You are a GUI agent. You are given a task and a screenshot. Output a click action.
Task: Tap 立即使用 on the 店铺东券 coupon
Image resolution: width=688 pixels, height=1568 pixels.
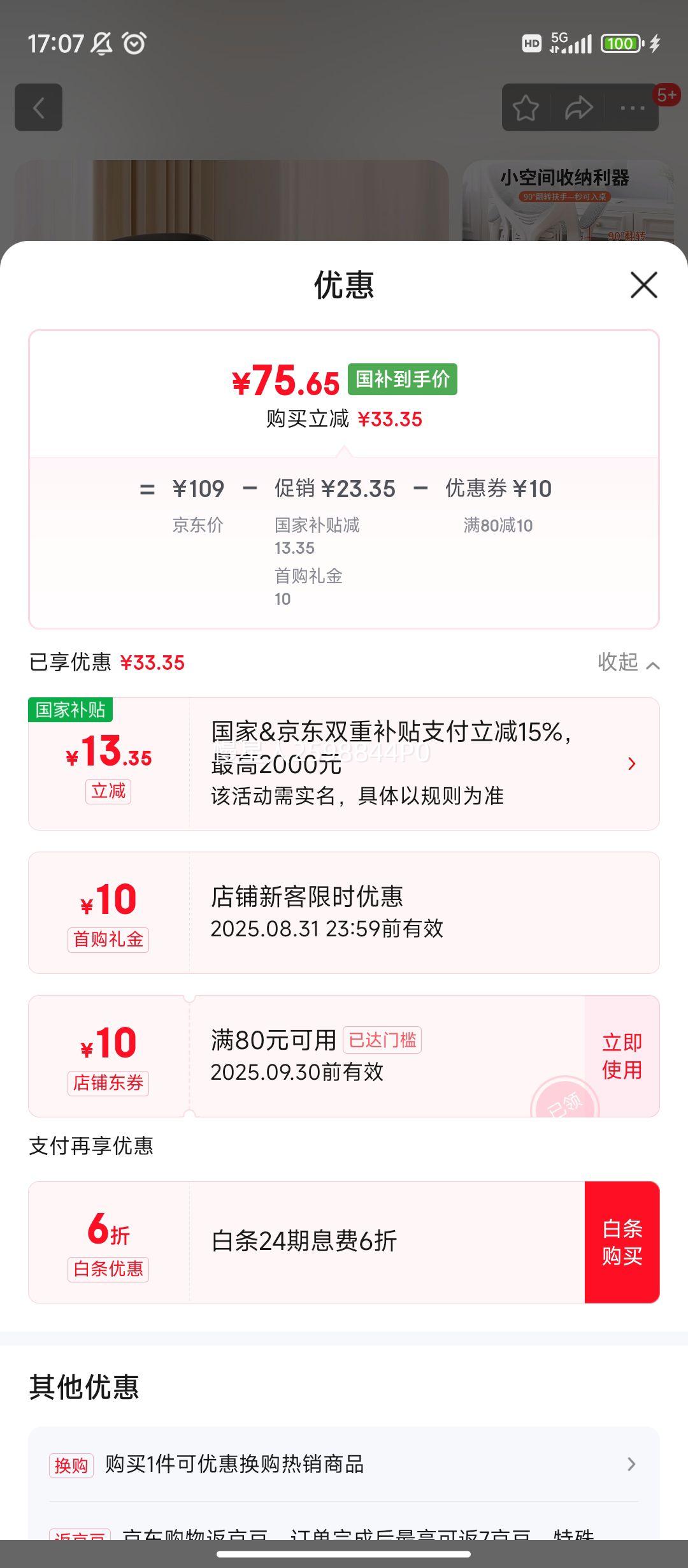click(622, 1056)
